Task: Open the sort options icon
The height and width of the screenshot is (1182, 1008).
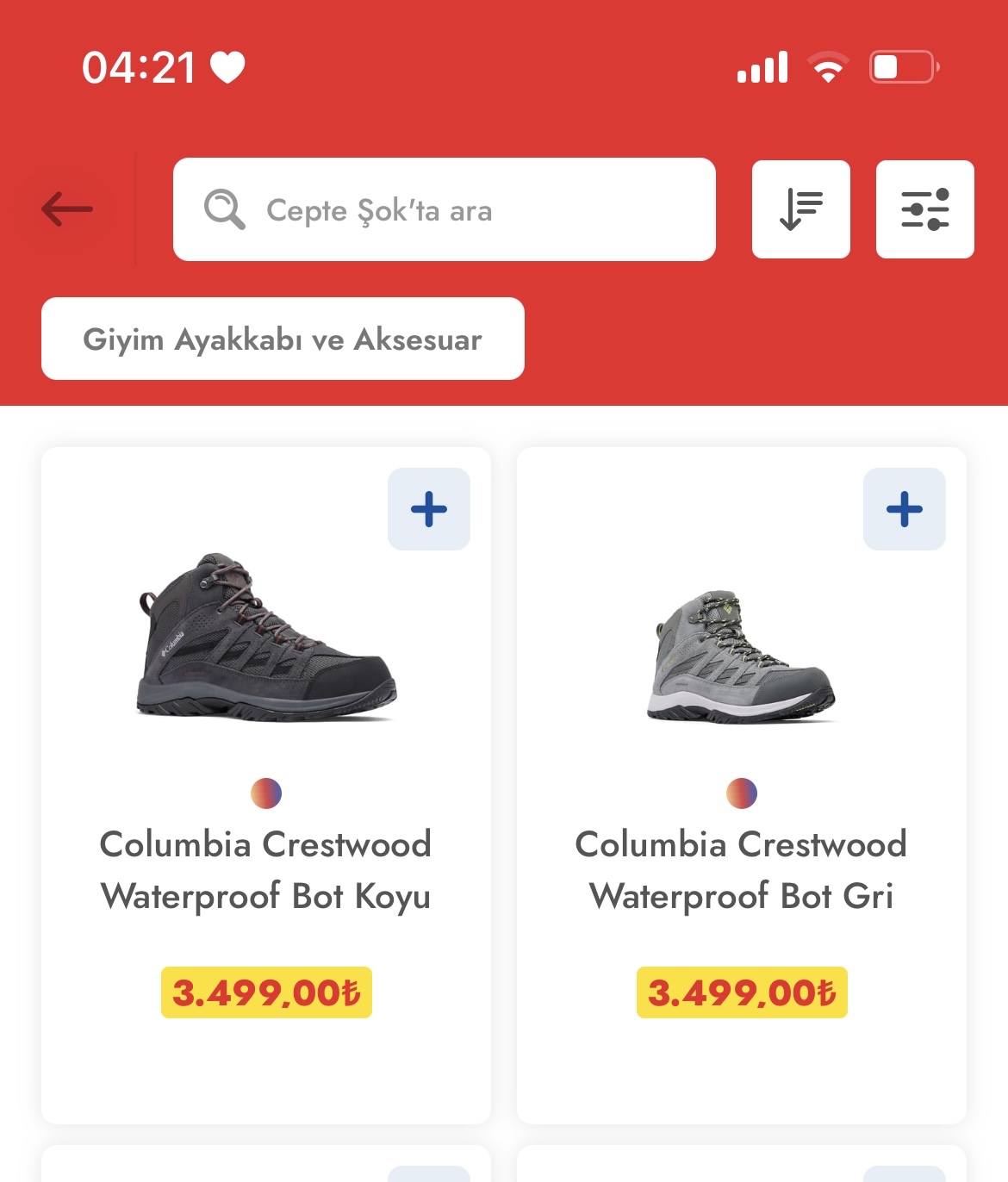Action: pos(800,209)
